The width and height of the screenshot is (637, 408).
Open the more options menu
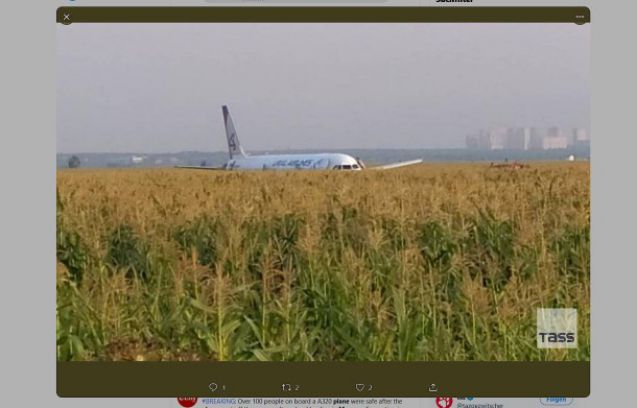[x=579, y=17]
